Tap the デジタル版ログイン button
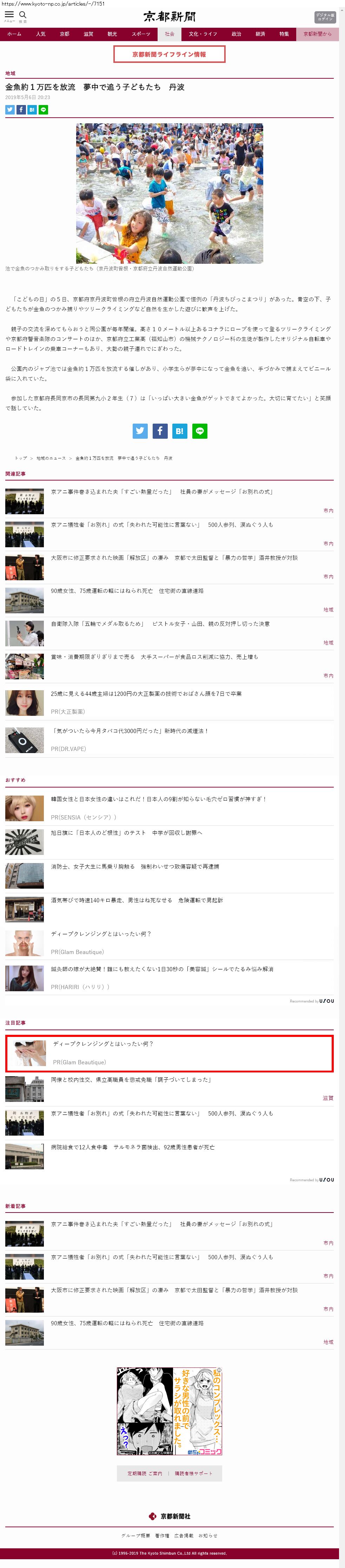 tap(324, 17)
